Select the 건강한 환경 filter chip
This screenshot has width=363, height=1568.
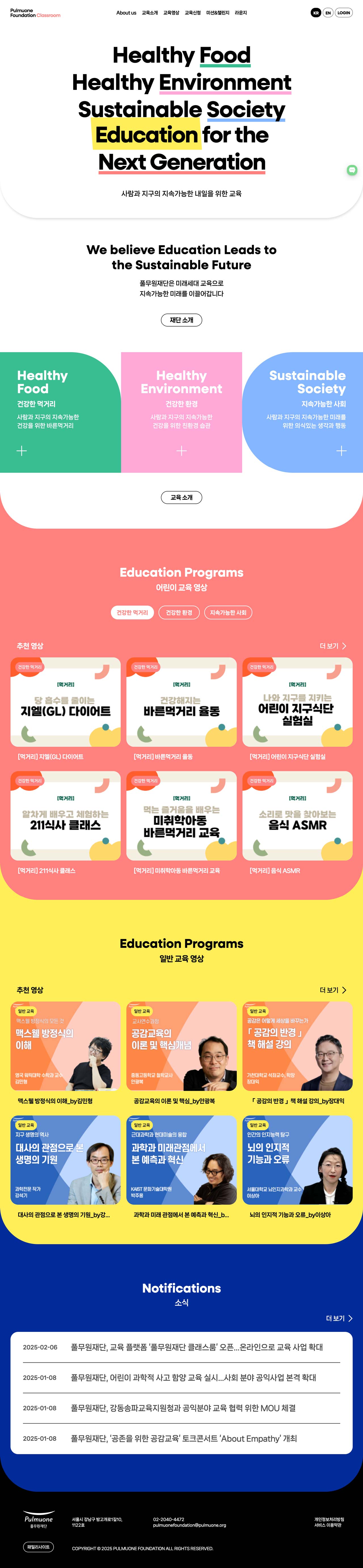(179, 612)
